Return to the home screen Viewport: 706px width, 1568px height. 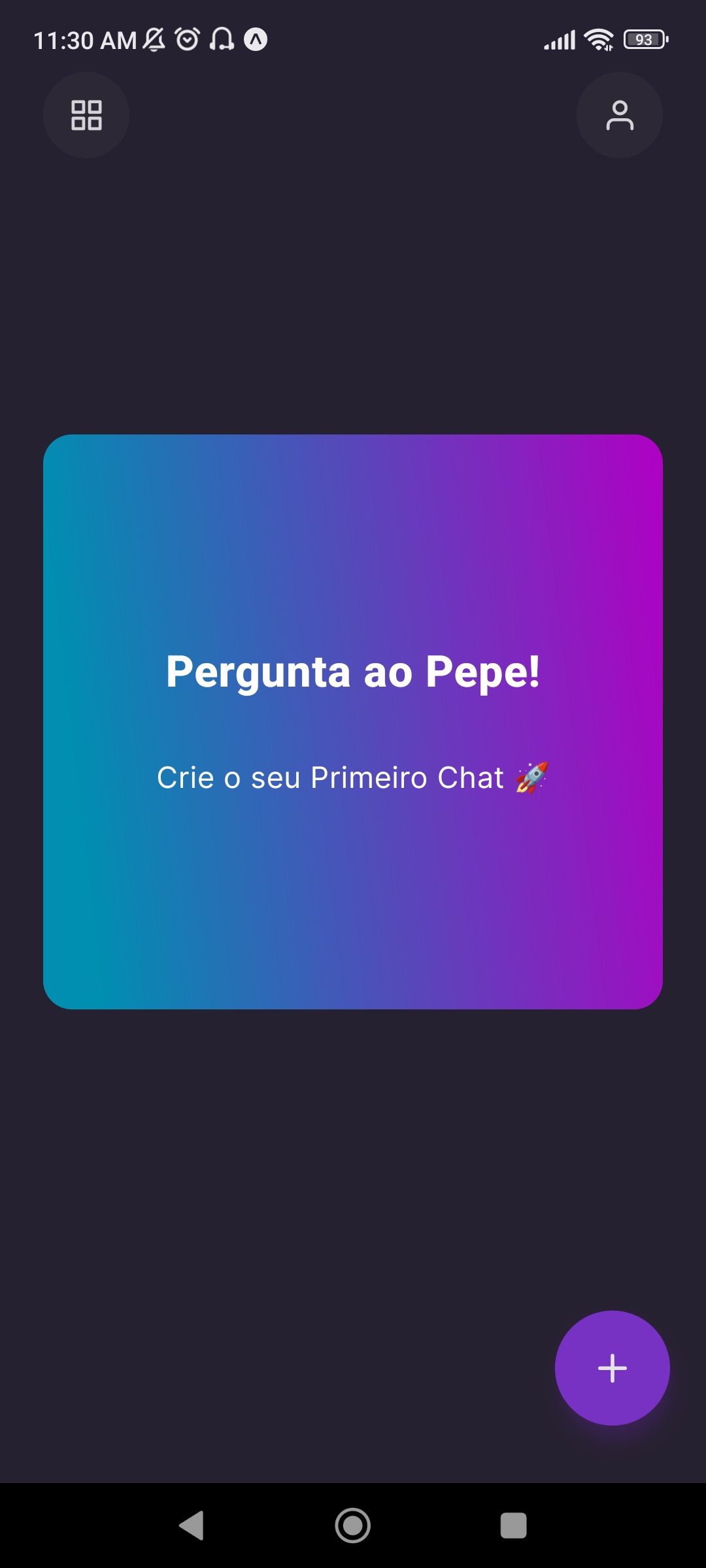coord(353,1526)
